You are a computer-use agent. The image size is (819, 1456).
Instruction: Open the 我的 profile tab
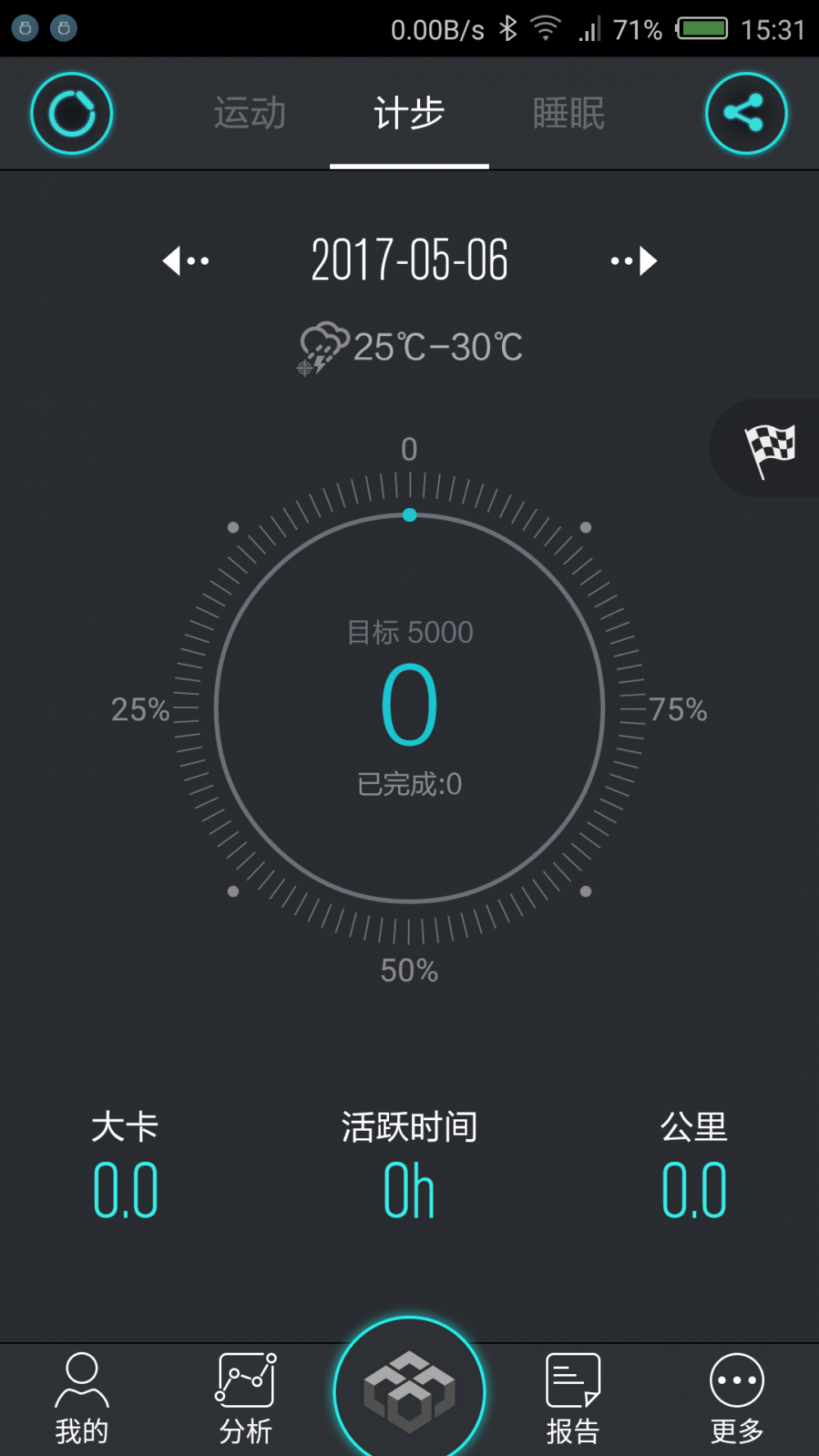pyautogui.click(x=82, y=1398)
